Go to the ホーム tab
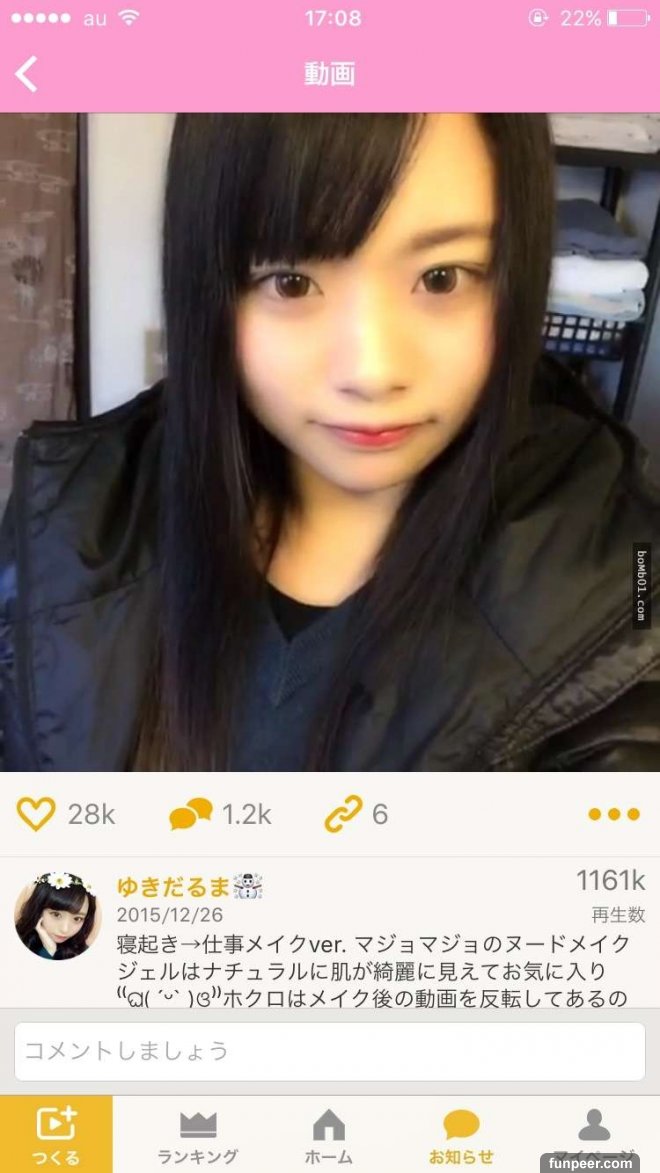Viewport: 660px width, 1173px height. click(x=328, y=1134)
